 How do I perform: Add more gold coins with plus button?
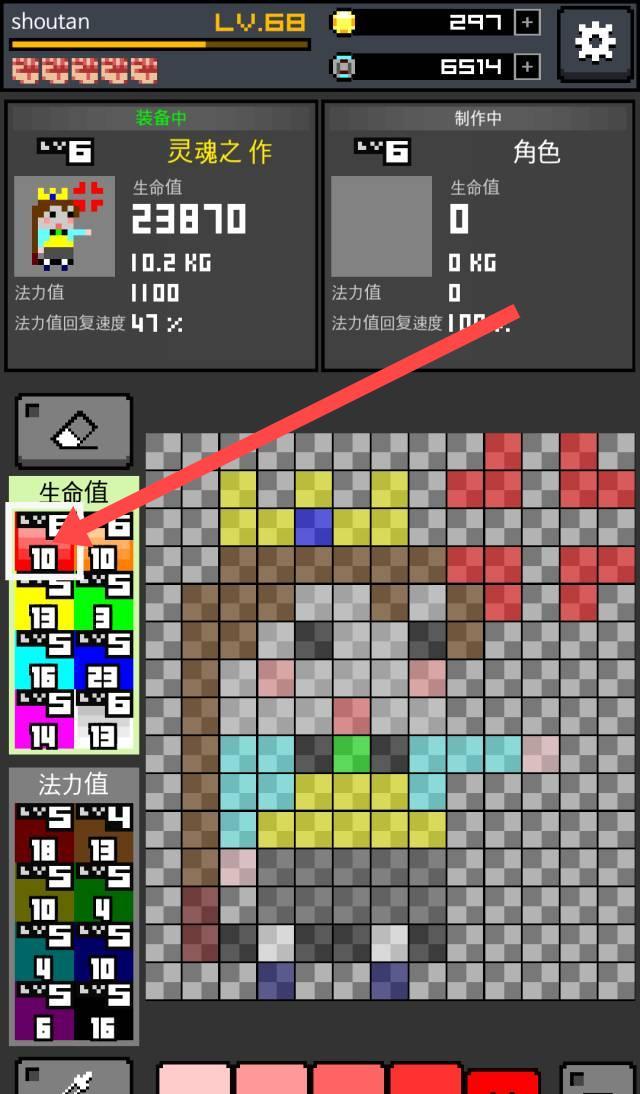click(x=527, y=22)
